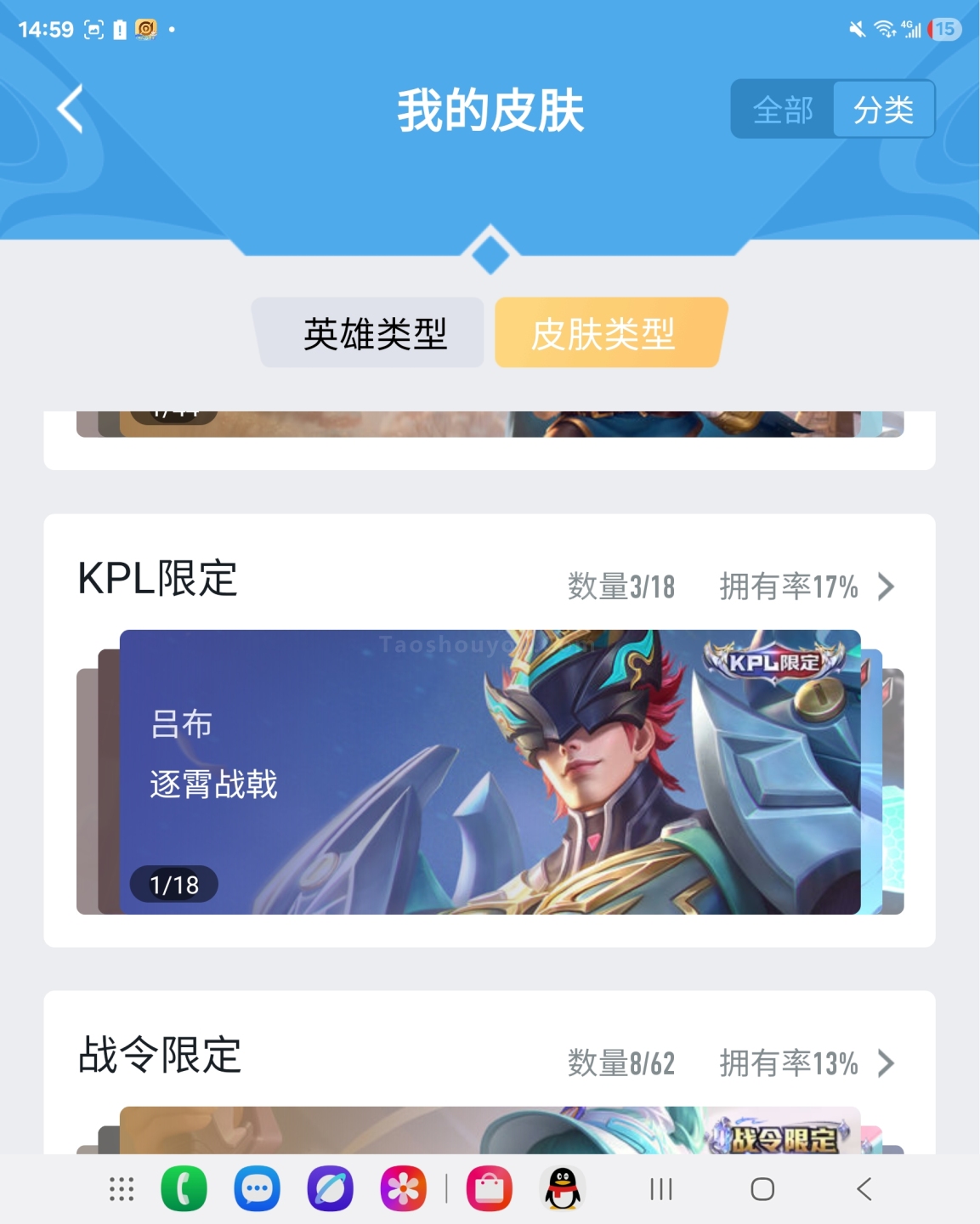Expand the KPL限定 skin category
980x1224 pixels.
click(x=886, y=586)
